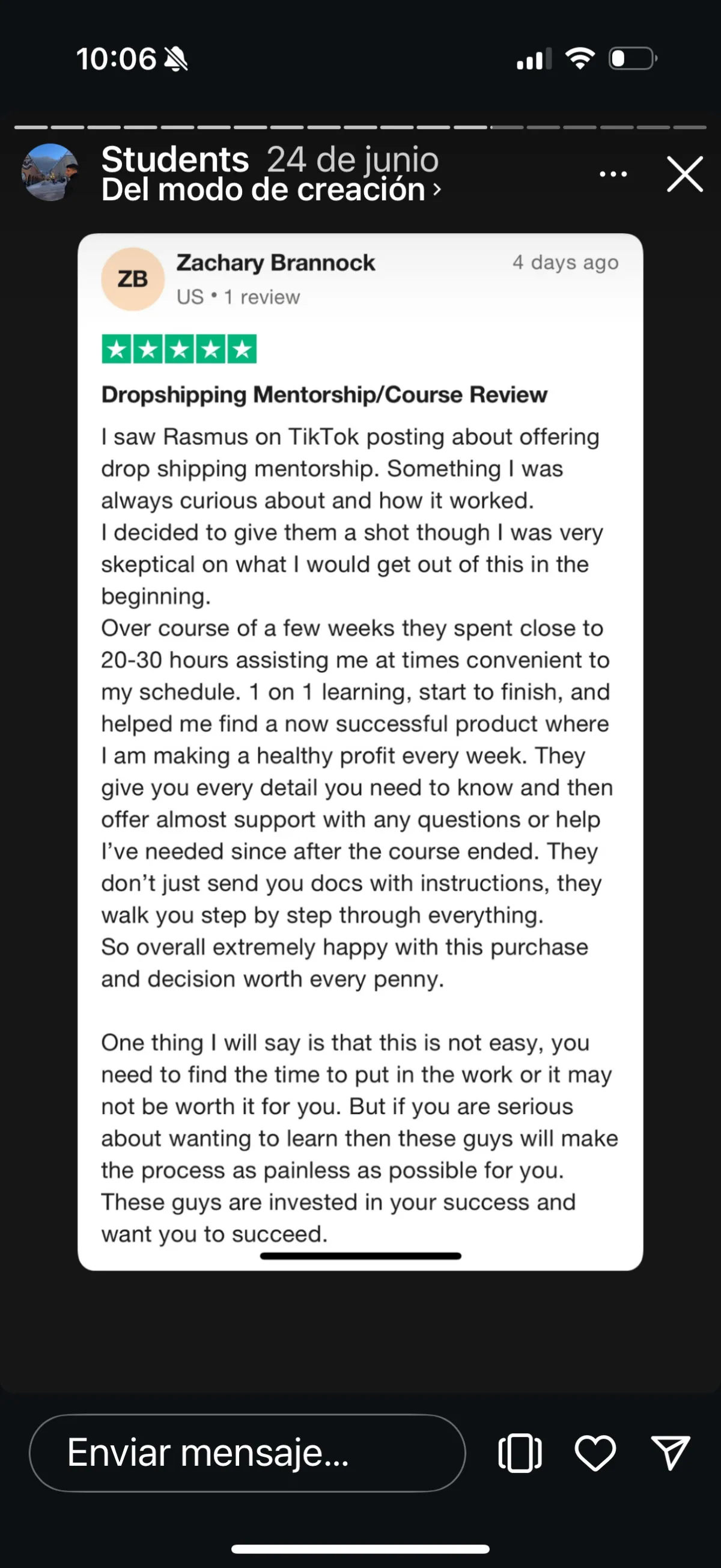Screen dimensions: 721x1568
Task: Open 'Del modo de creación' link
Action: pos(272,189)
